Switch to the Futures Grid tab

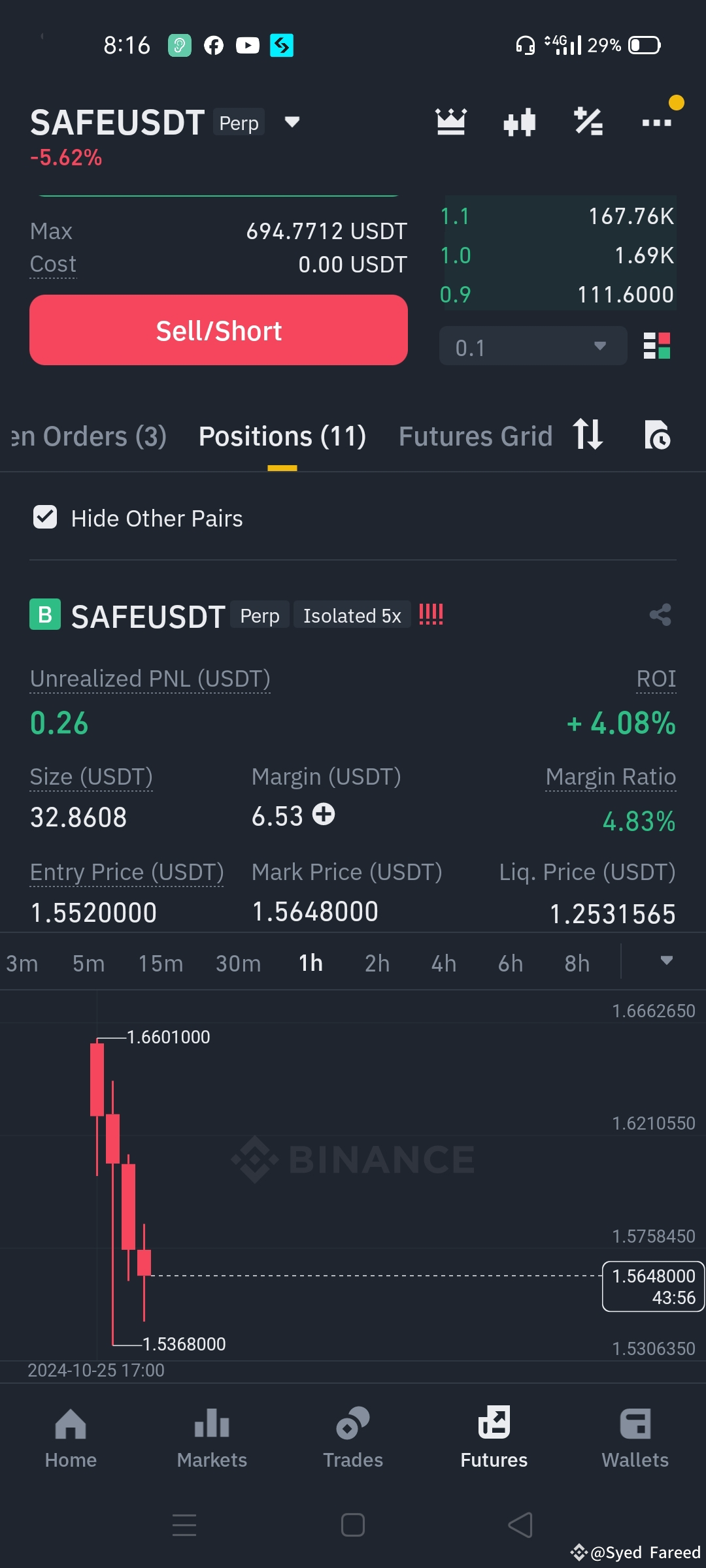pos(475,436)
